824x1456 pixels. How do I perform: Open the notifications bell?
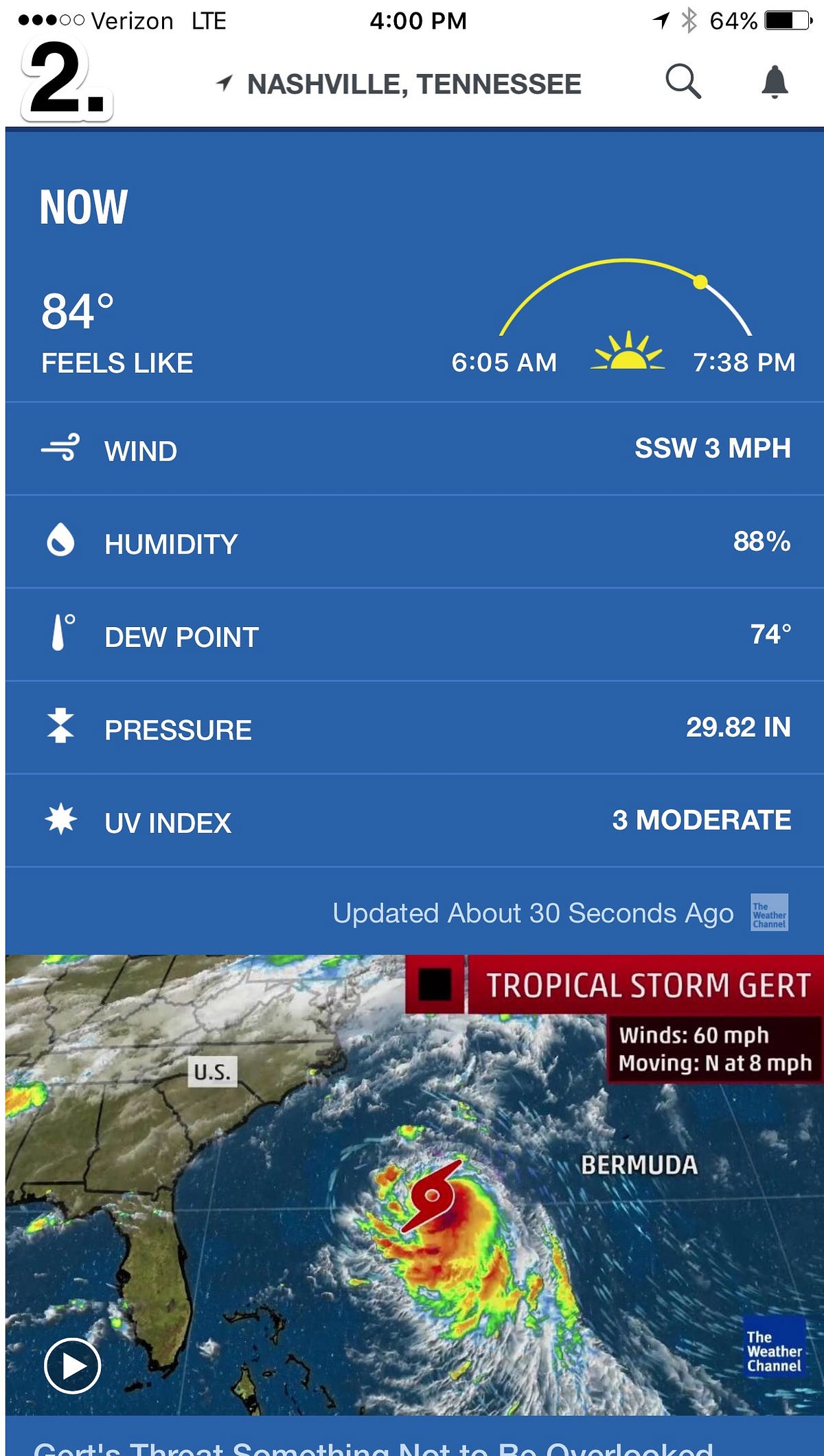click(775, 82)
